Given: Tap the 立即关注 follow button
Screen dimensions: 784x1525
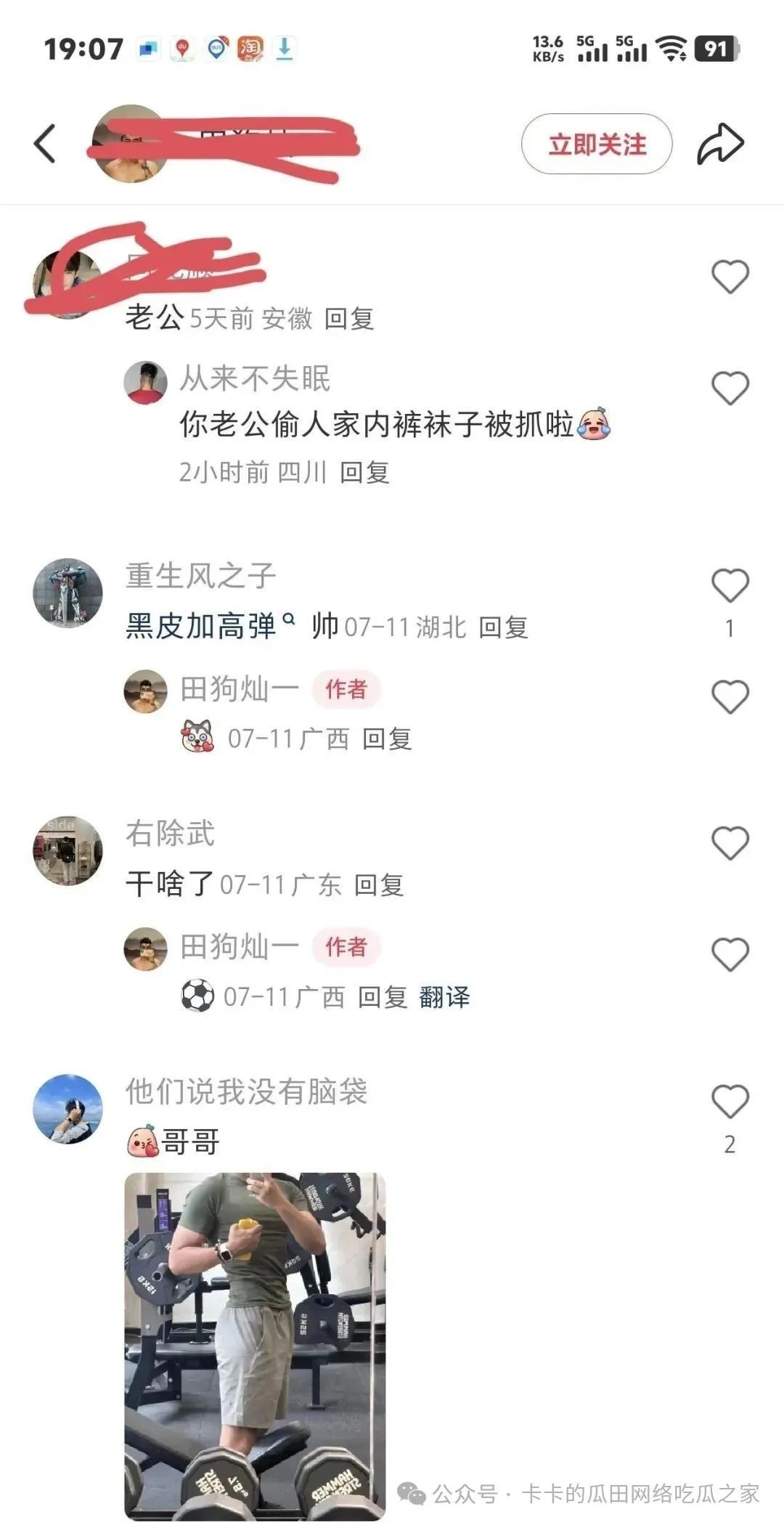Looking at the screenshot, I should pyautogui.click(x=597, y=144).
